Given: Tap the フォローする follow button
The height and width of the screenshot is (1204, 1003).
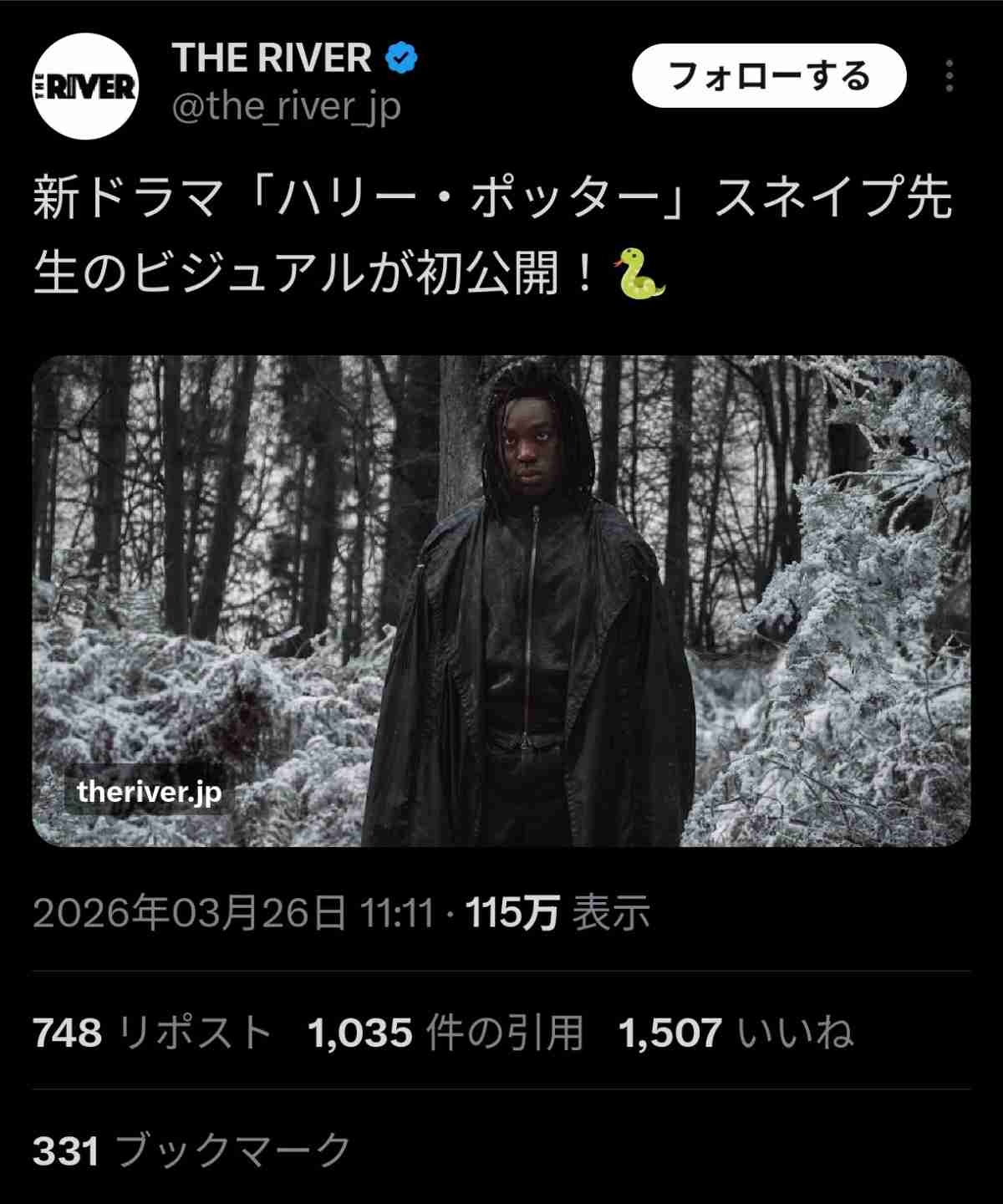Looking at the screenshot, I should (769, 76).
